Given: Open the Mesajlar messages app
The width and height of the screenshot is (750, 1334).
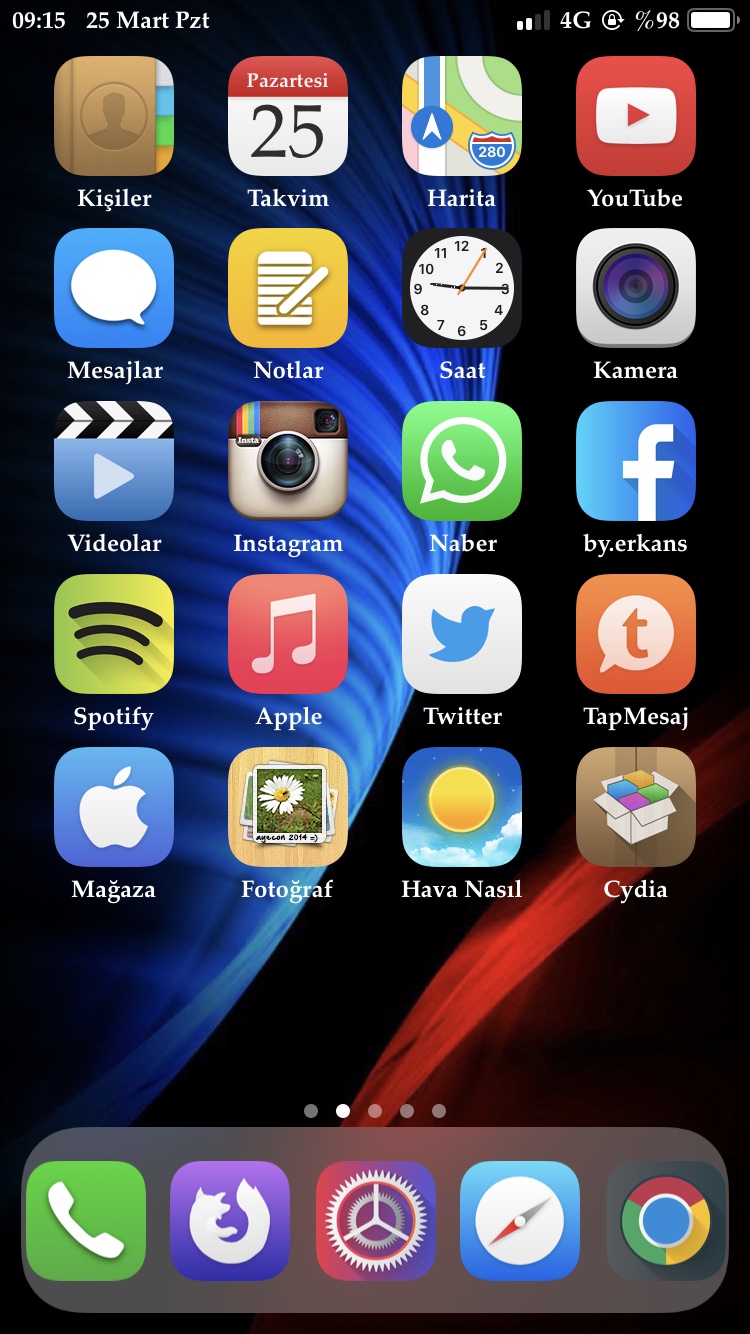Looking at the screenshot, I should point(114,288).
